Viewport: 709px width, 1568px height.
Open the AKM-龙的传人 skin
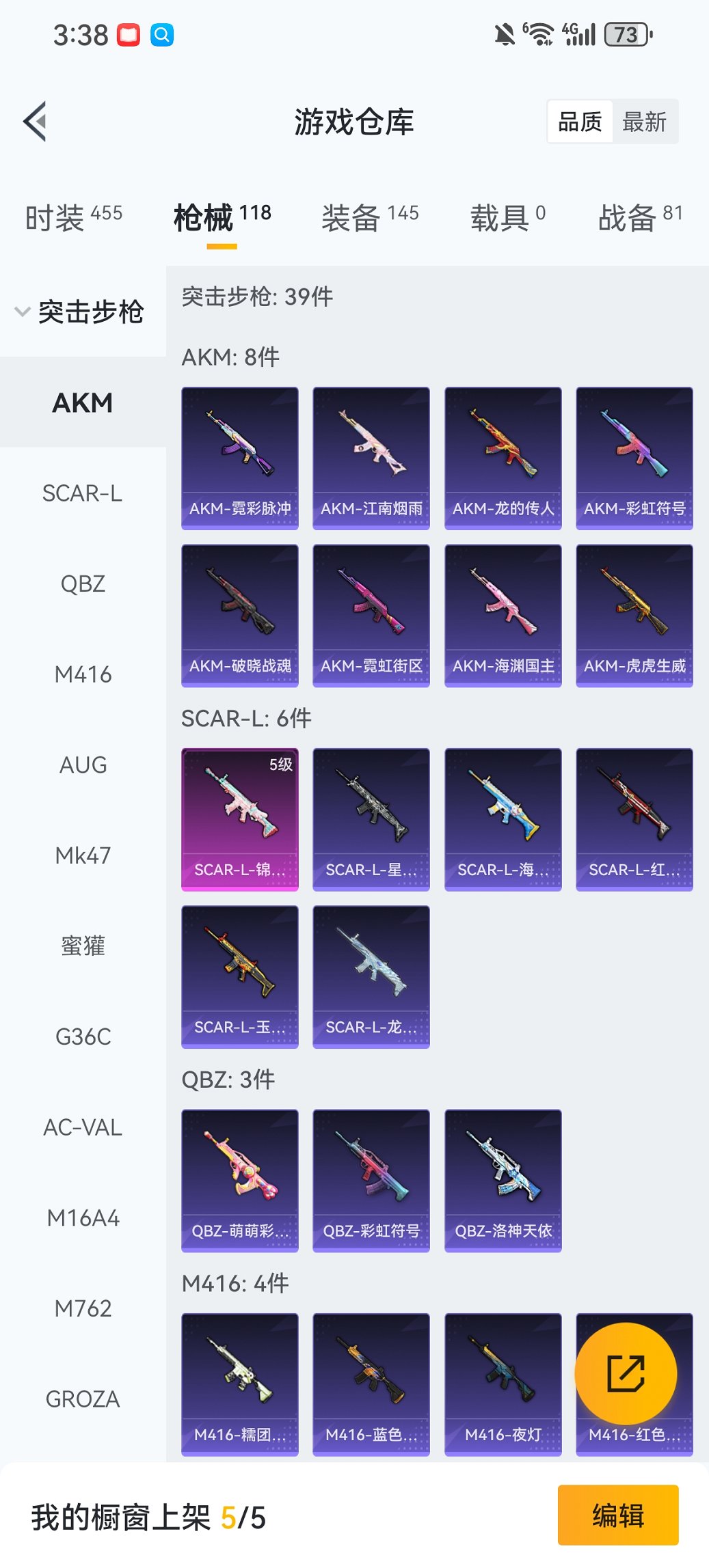click(x=503, y=458)
